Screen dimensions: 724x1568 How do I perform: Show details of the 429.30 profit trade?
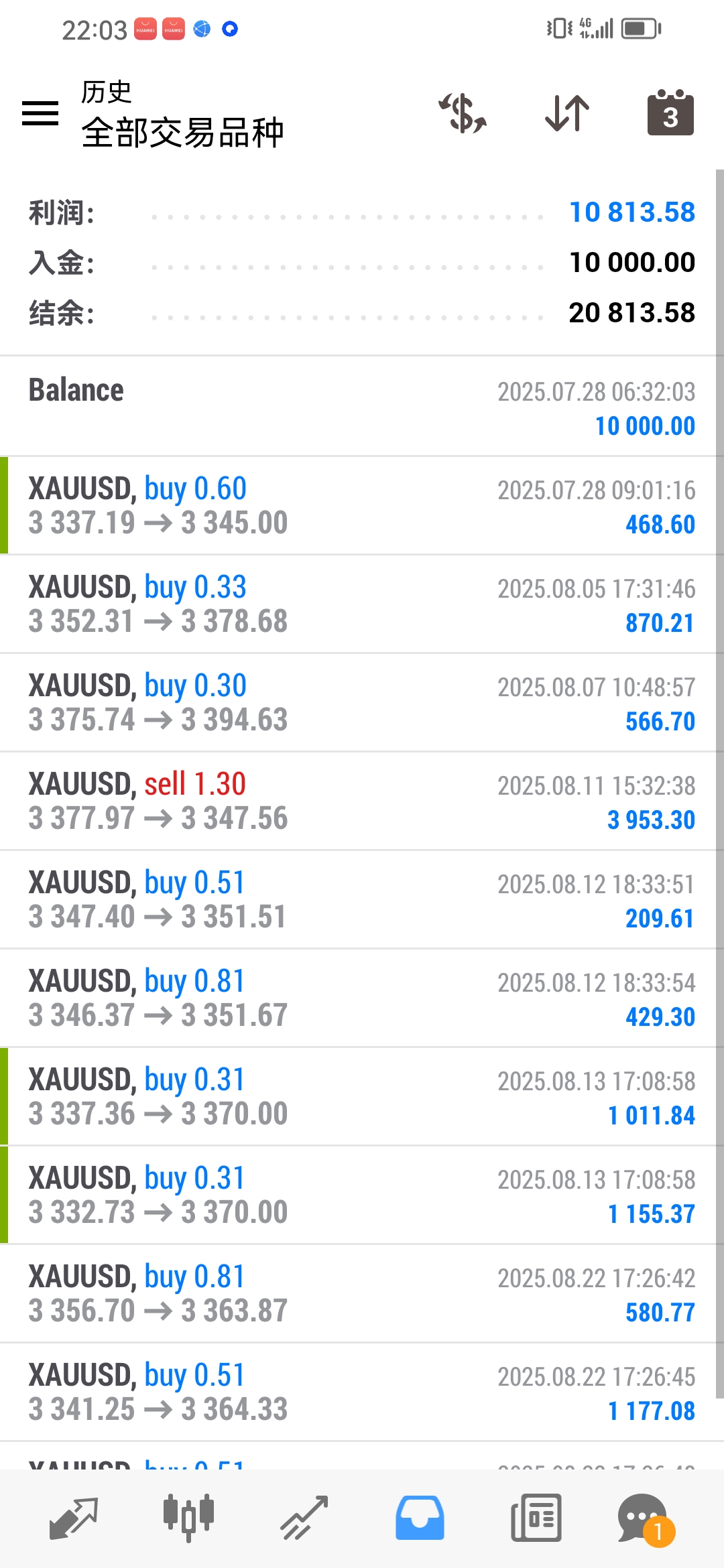(362, 998)
